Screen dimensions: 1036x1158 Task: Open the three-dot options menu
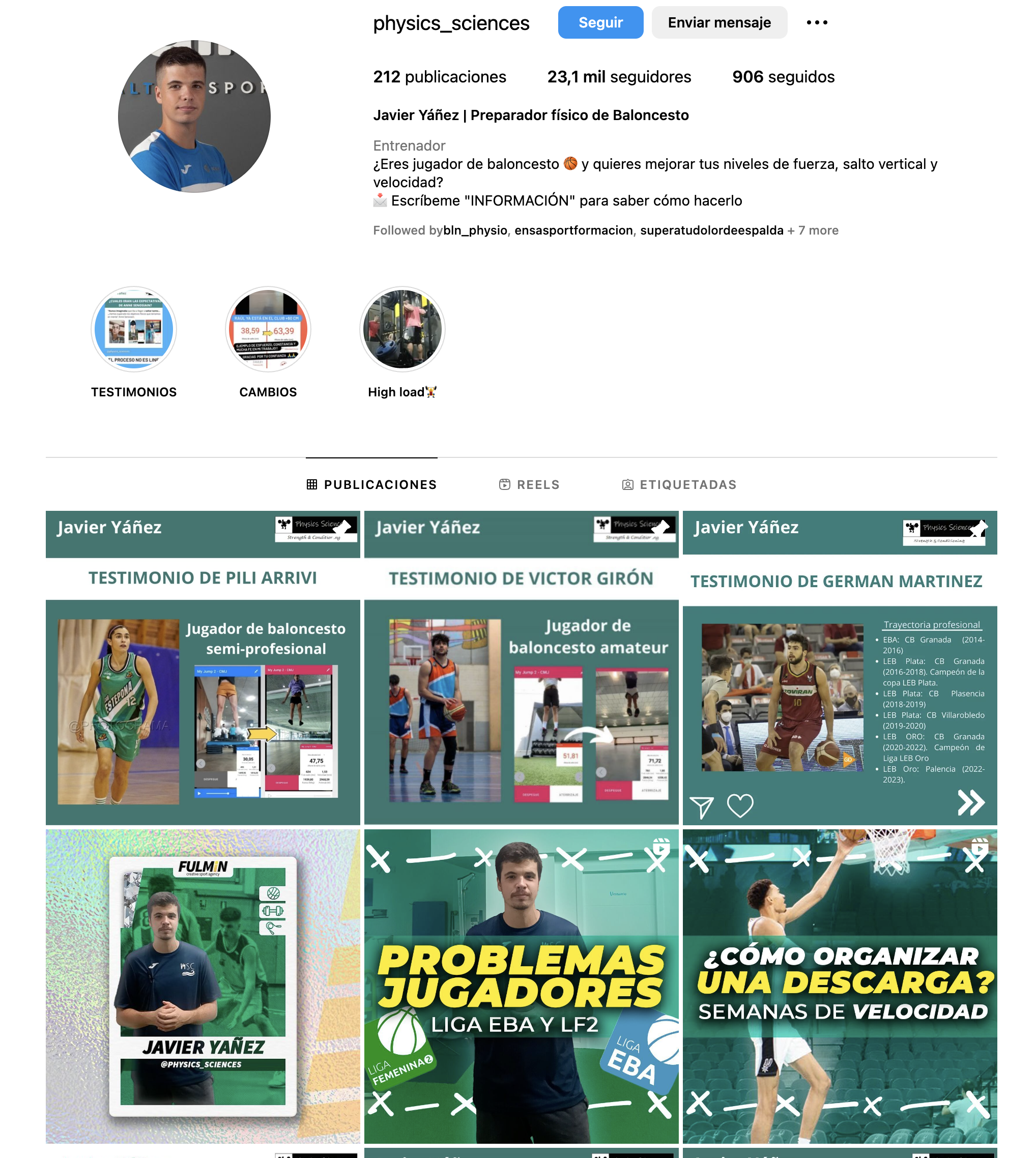point(817,23)
